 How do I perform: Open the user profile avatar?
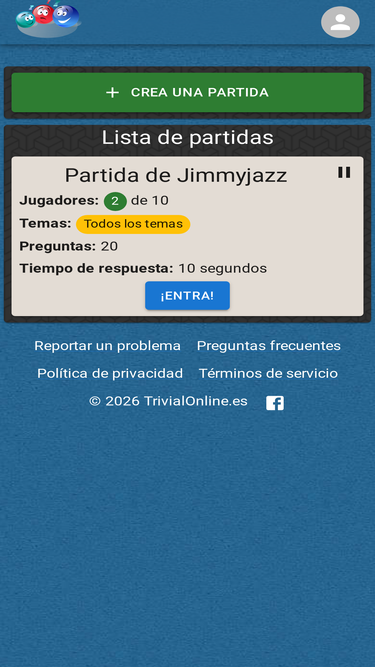click(x=340, y=22)
